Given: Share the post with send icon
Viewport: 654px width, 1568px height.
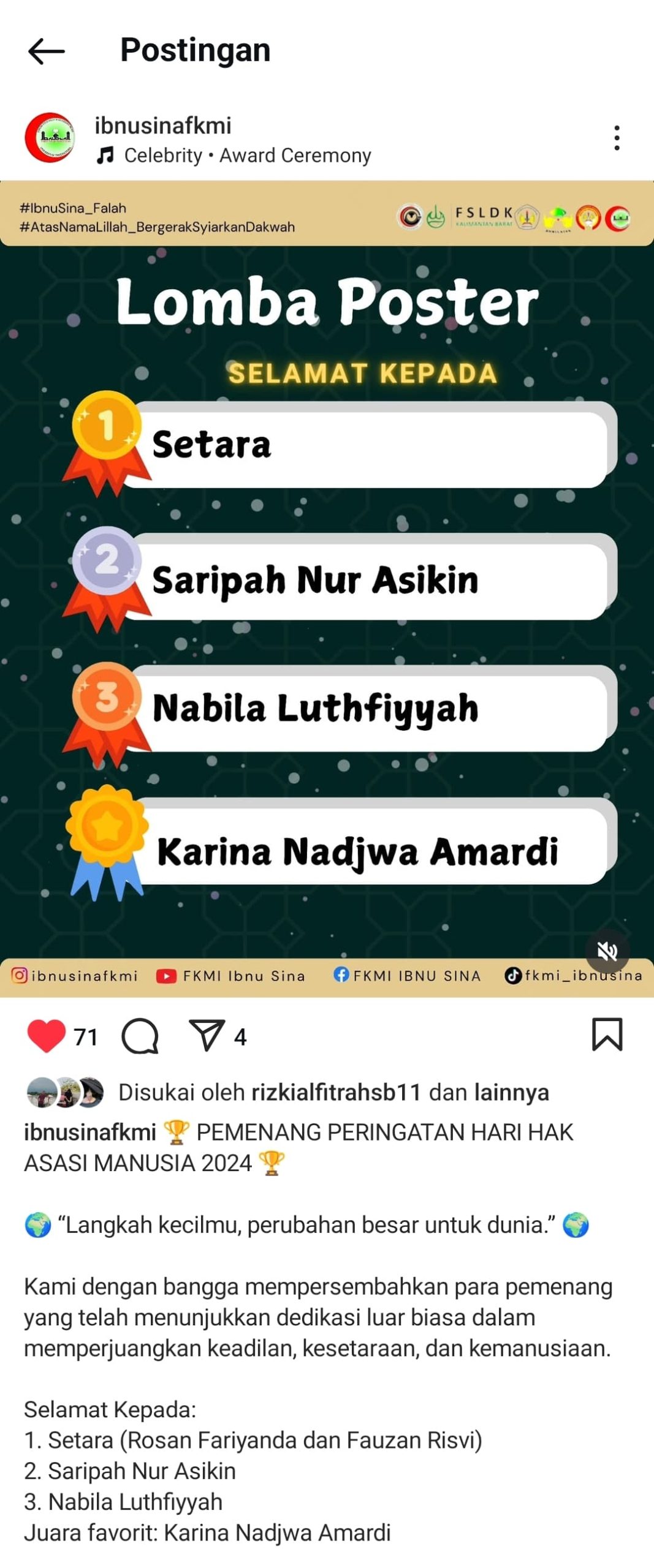Looking at the screenshot, I should tap(206, 1036).
